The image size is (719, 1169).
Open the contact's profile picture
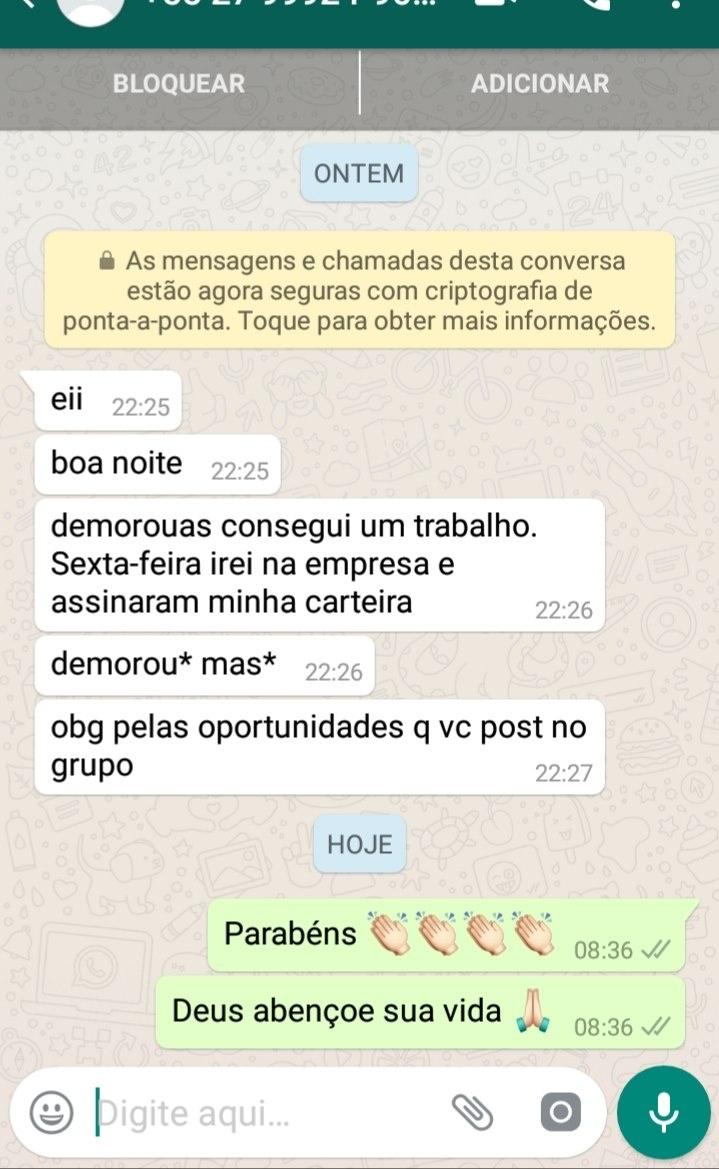point(90,11)
